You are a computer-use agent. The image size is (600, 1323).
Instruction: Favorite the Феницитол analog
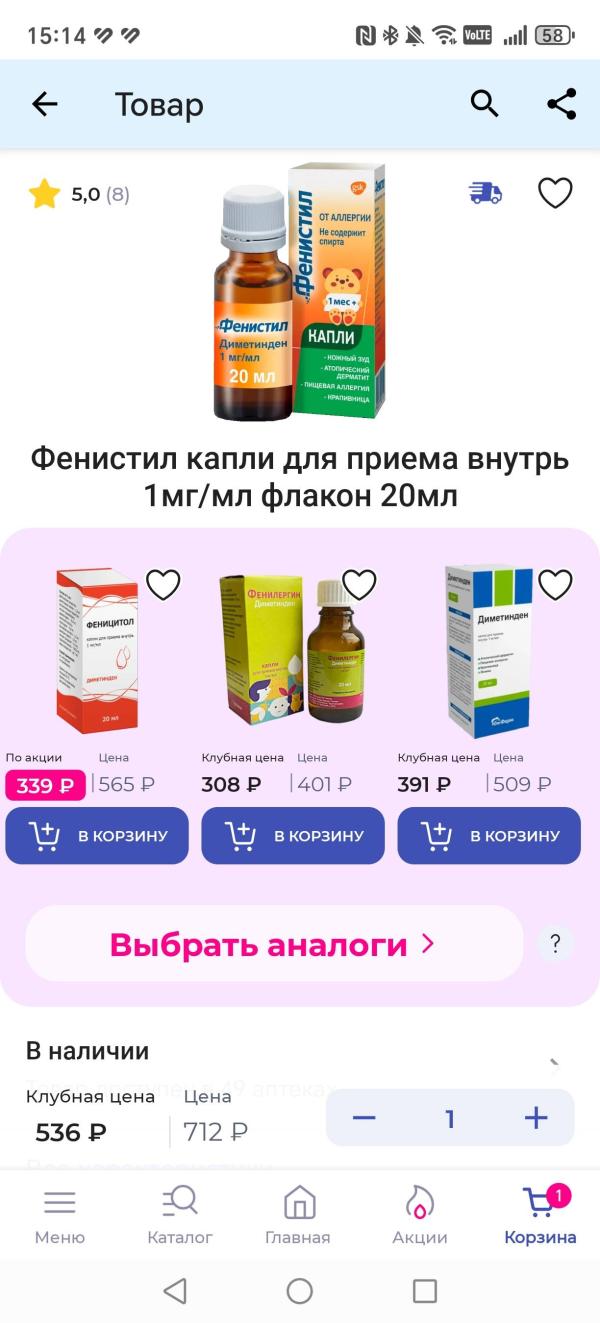(163, 584)
